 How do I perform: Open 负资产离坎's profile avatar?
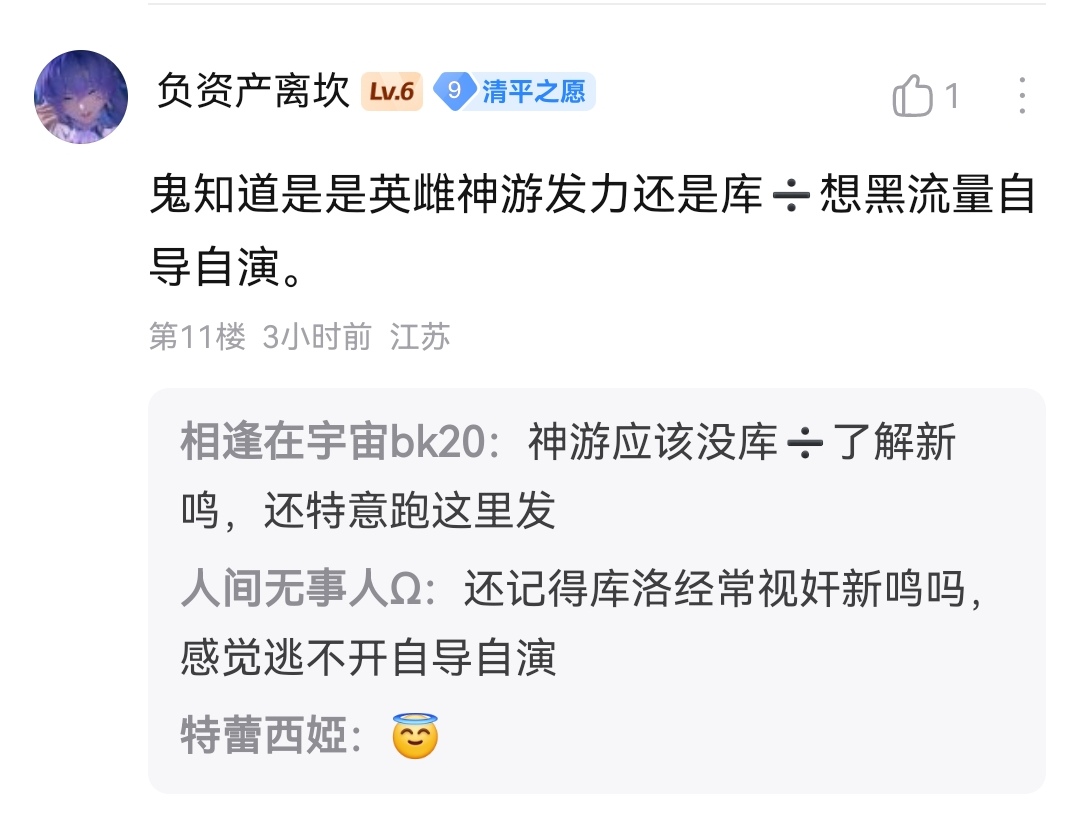[x=81, y=96]
